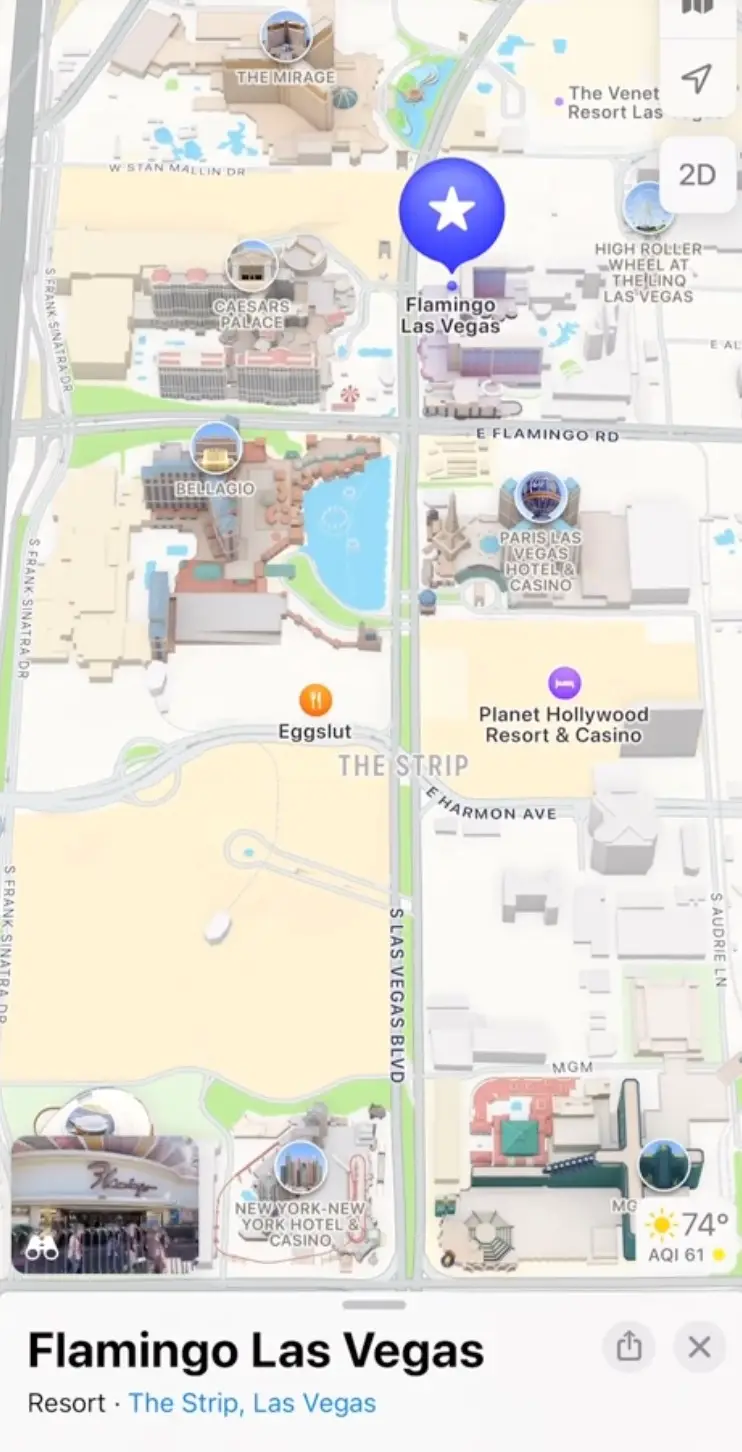742x1452 pixels.
Task: Tap the Share button for Flamingo
Action: pyautogui.click(x=630, y=1346)
